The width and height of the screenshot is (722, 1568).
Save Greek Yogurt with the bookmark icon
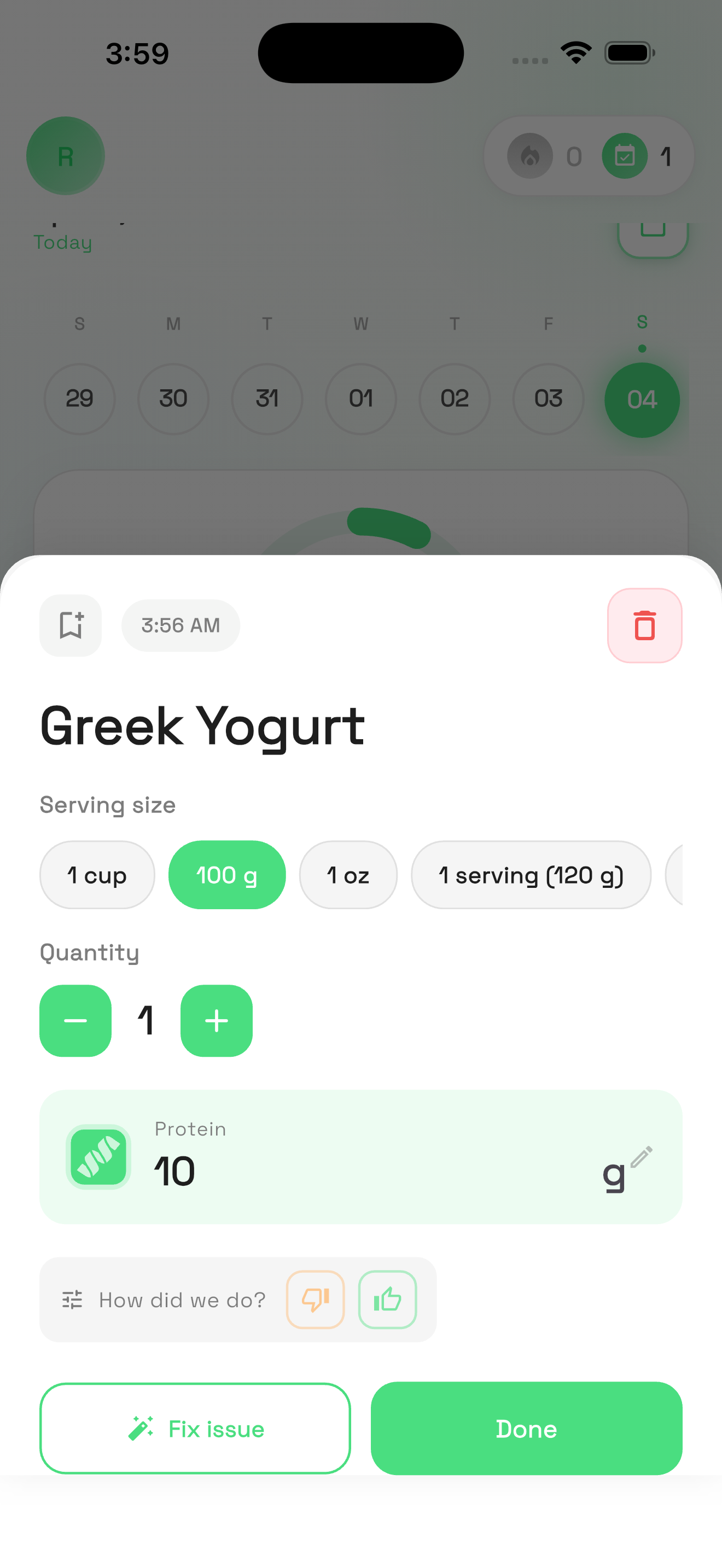(71, 625)
